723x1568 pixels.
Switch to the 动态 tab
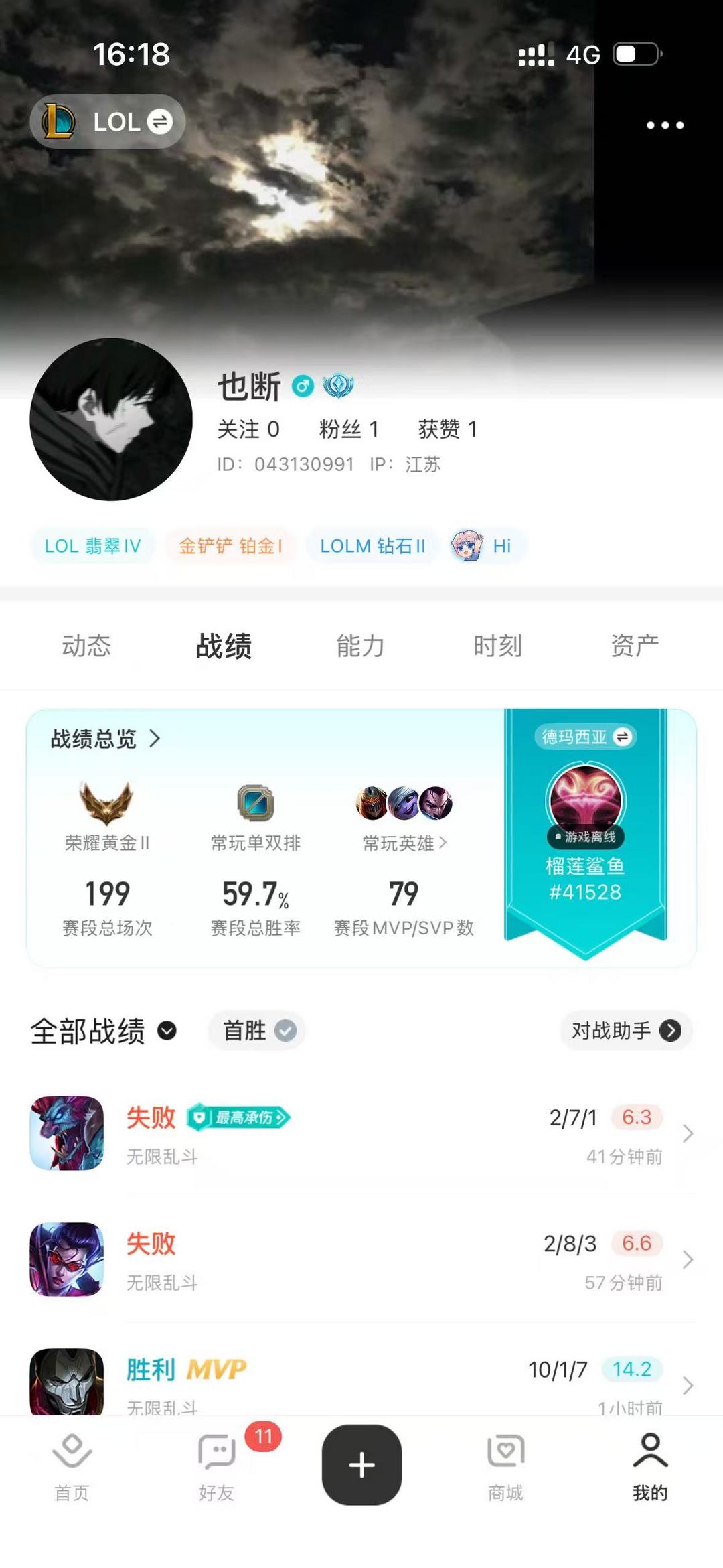pos(87,645)
